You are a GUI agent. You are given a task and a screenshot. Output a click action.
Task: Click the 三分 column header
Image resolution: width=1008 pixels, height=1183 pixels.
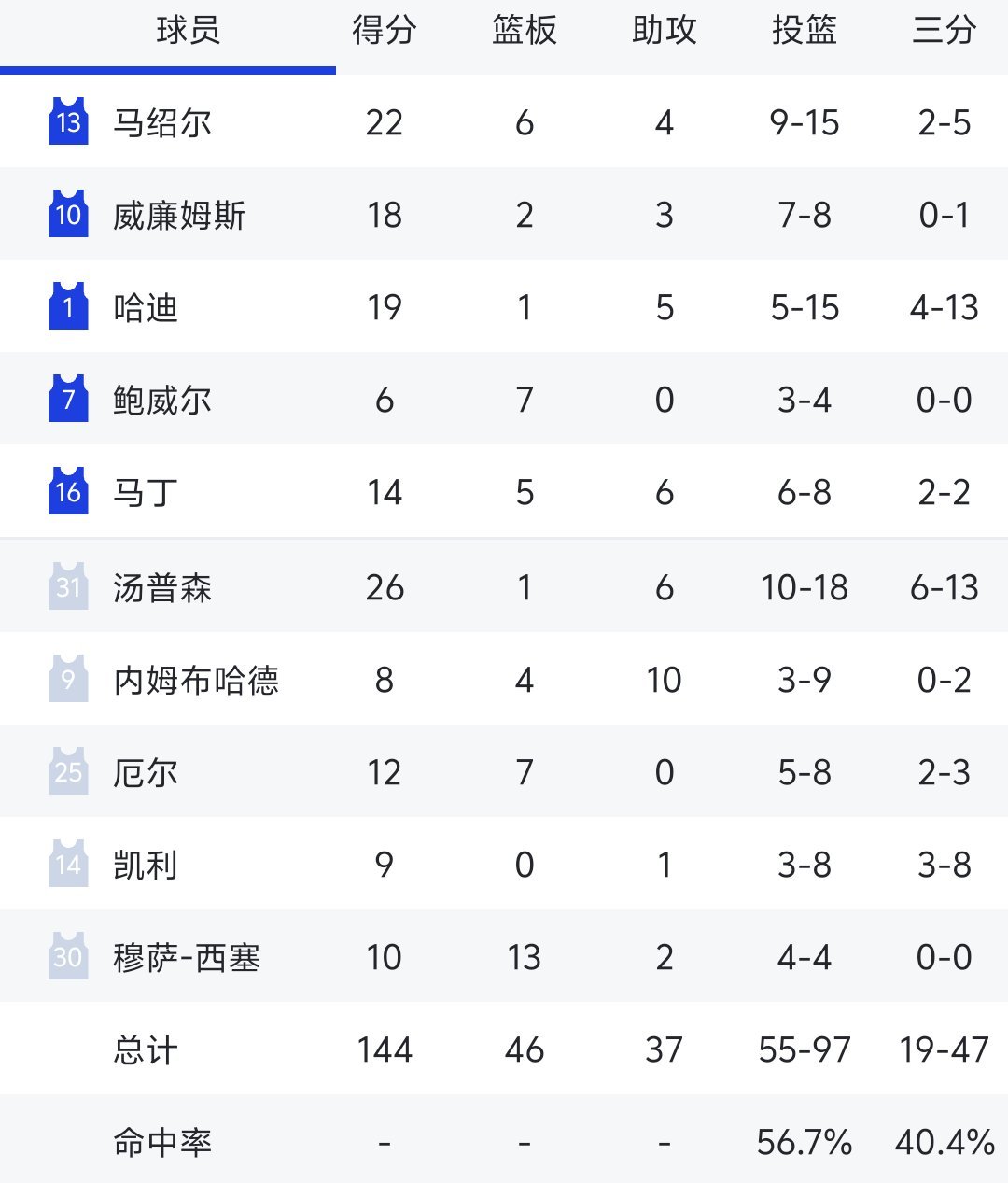(945, 31)
